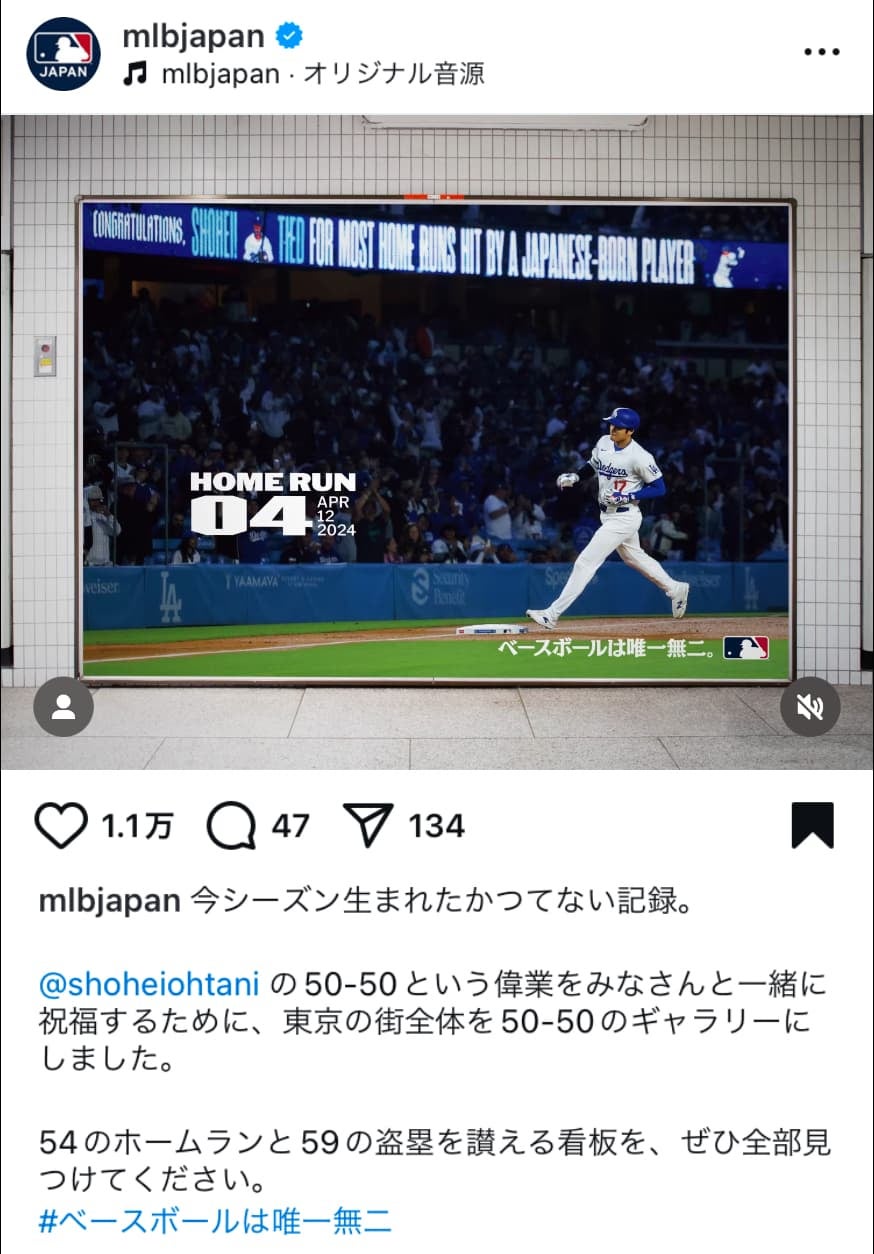
Task: Like the mlbjapan post
Action: tap(61, 826)
